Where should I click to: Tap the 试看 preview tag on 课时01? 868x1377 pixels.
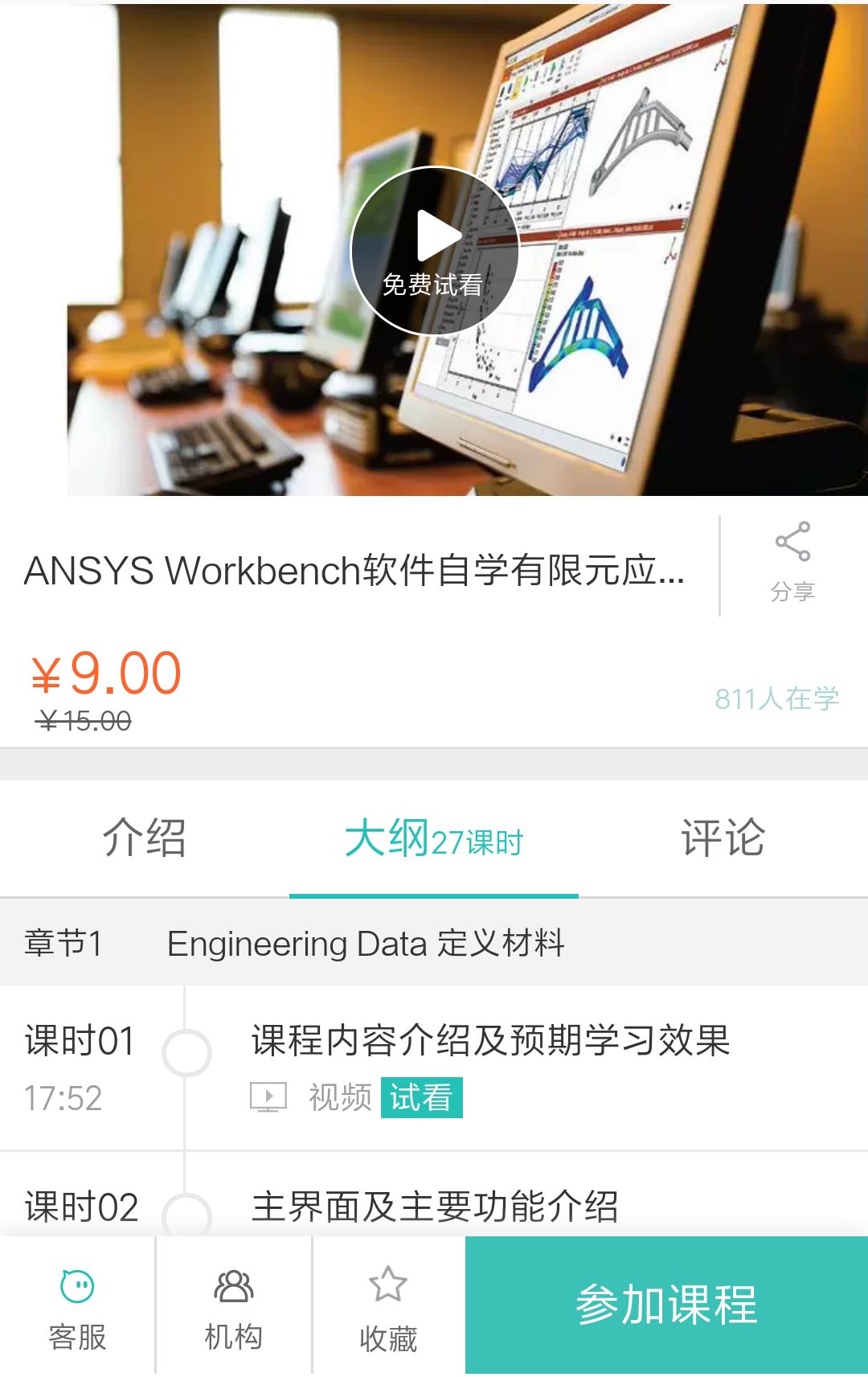click(421, 1097)
